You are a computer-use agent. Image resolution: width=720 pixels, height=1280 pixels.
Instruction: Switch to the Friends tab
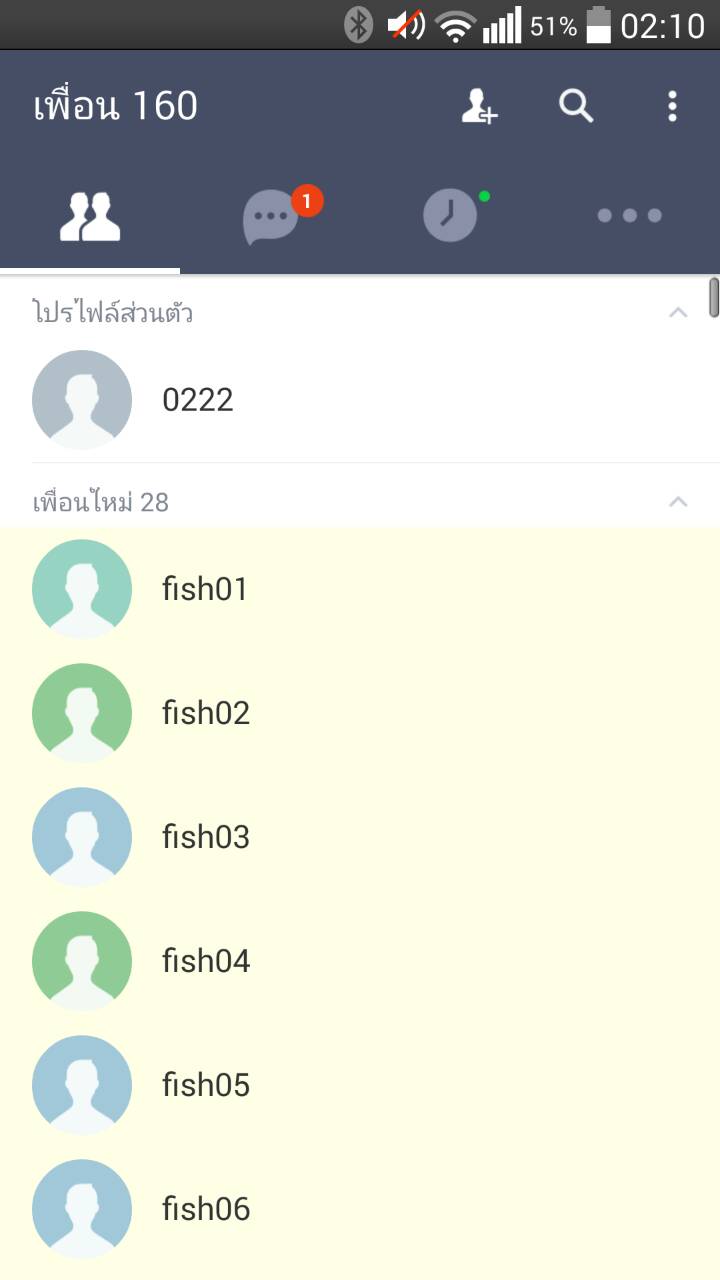point(90,216)
